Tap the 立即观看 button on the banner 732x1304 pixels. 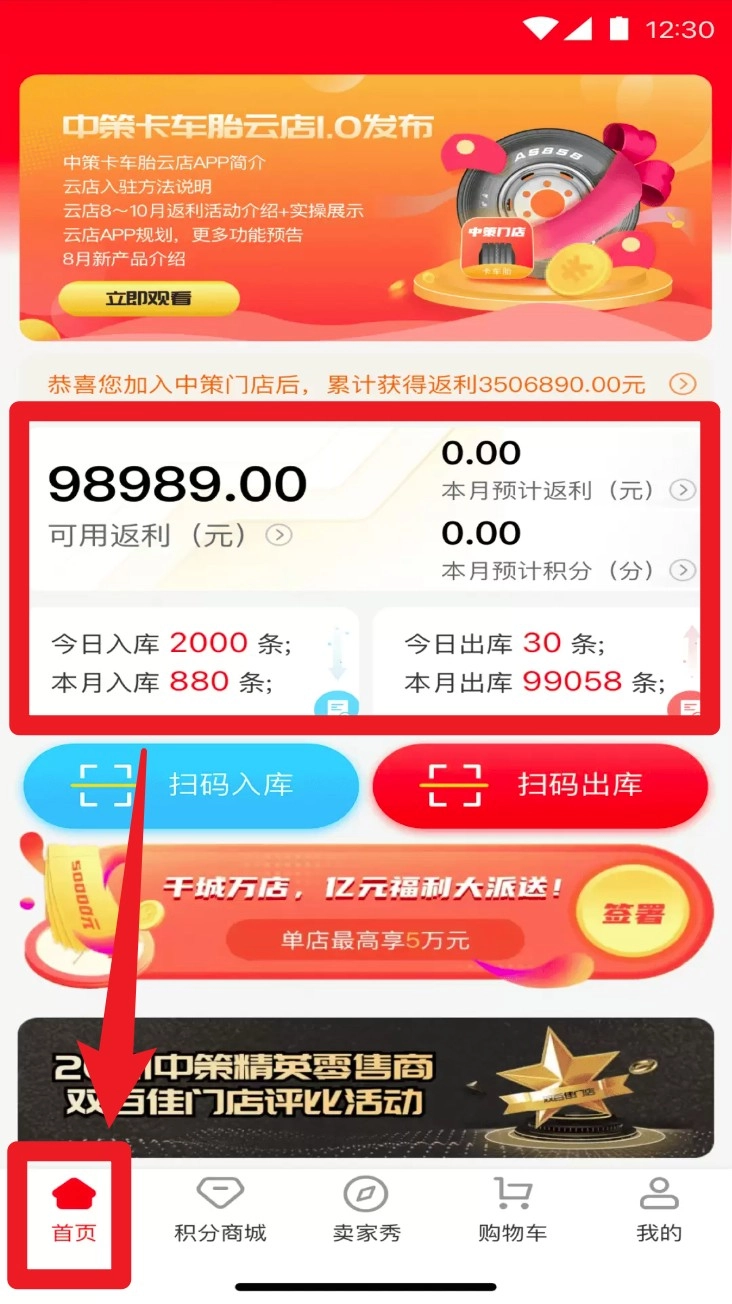(x=148, y=298)
